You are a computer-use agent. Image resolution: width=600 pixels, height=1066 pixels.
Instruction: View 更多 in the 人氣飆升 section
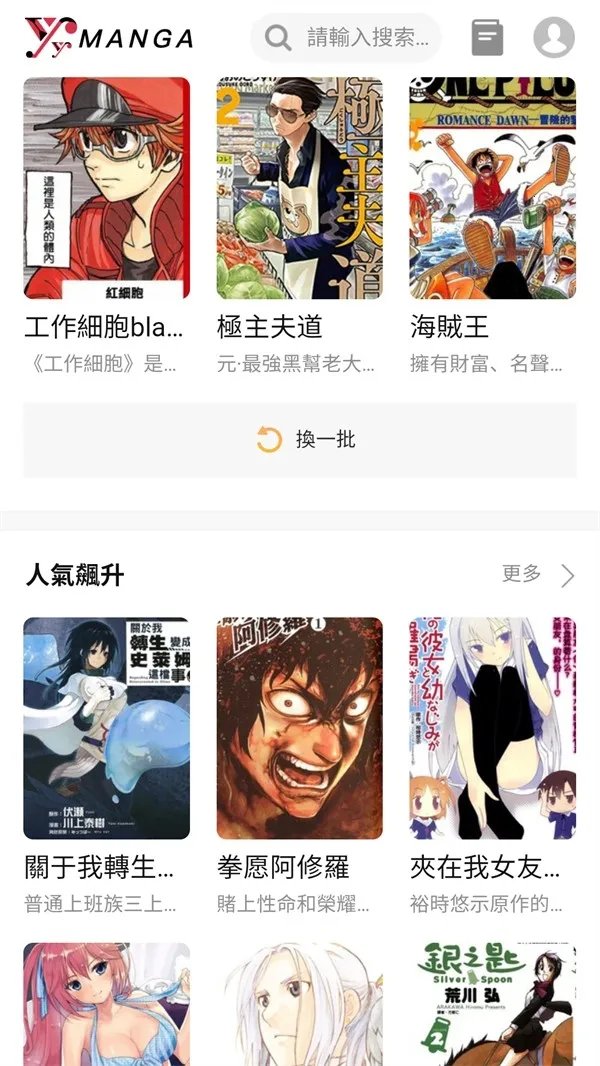pyautogui.click(x=538, y=574)
